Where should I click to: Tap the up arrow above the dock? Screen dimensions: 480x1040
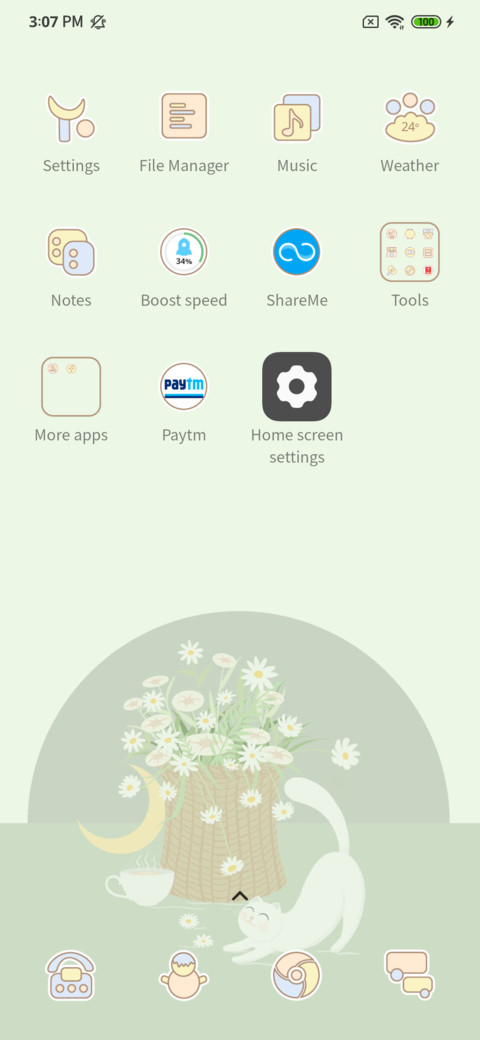[240, 897]
